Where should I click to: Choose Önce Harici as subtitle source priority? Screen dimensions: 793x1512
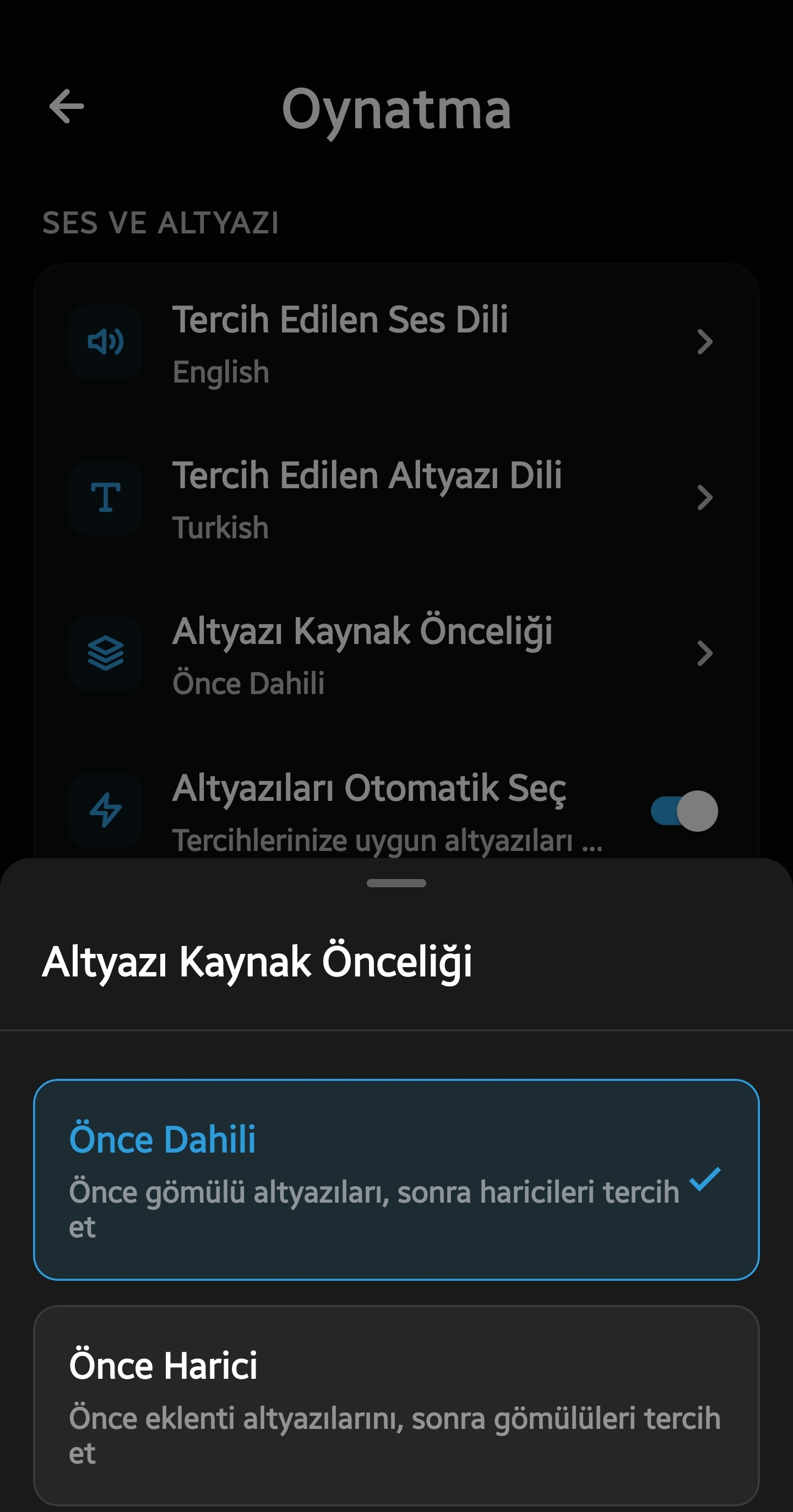pos(396,1404)
